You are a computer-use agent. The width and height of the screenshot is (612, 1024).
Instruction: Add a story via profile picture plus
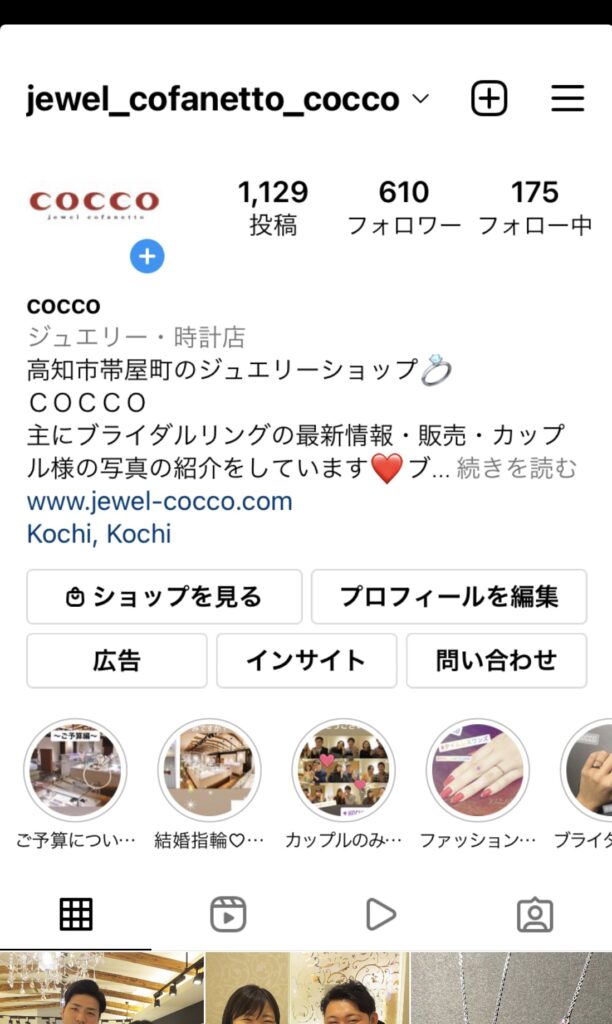coord(147,257)
